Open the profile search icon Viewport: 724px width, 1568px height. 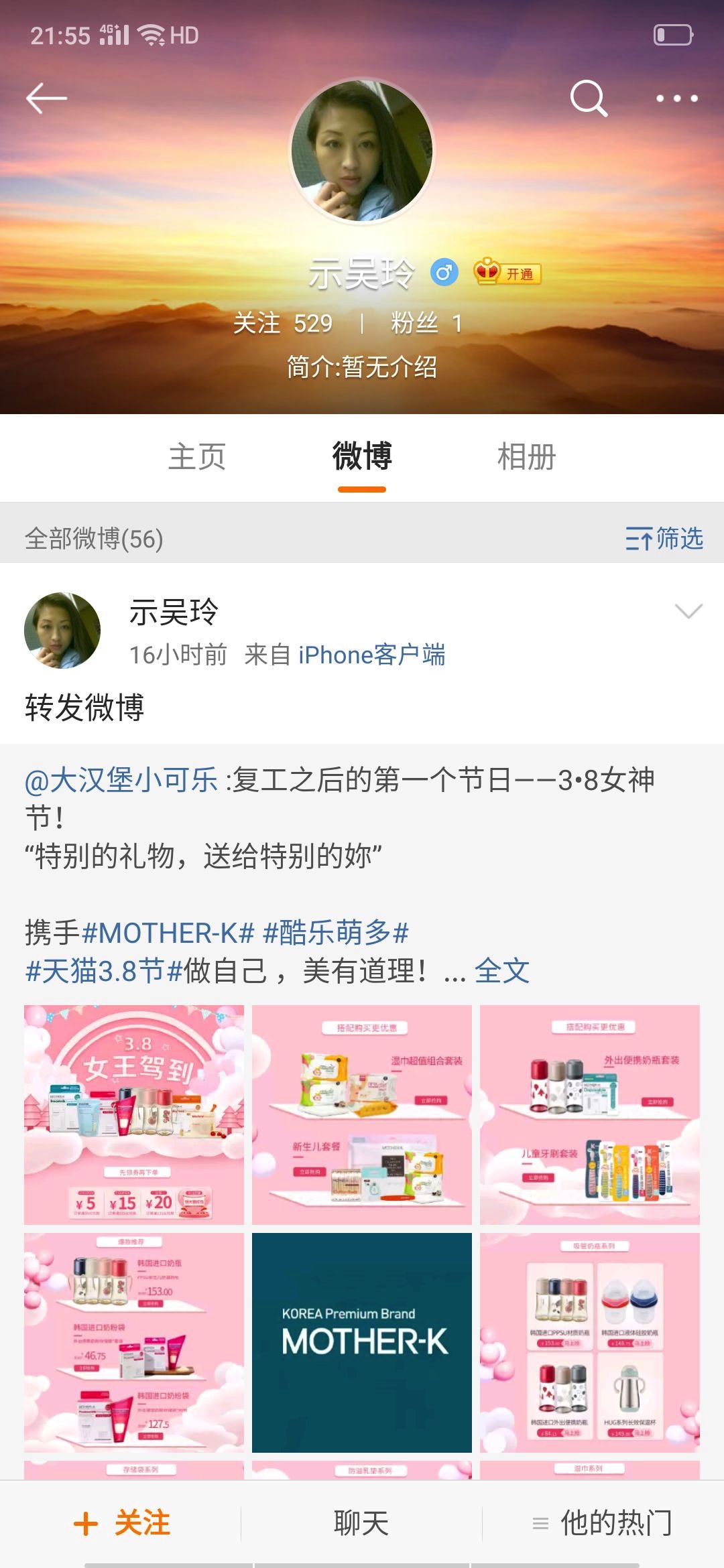tap(588, 99)
